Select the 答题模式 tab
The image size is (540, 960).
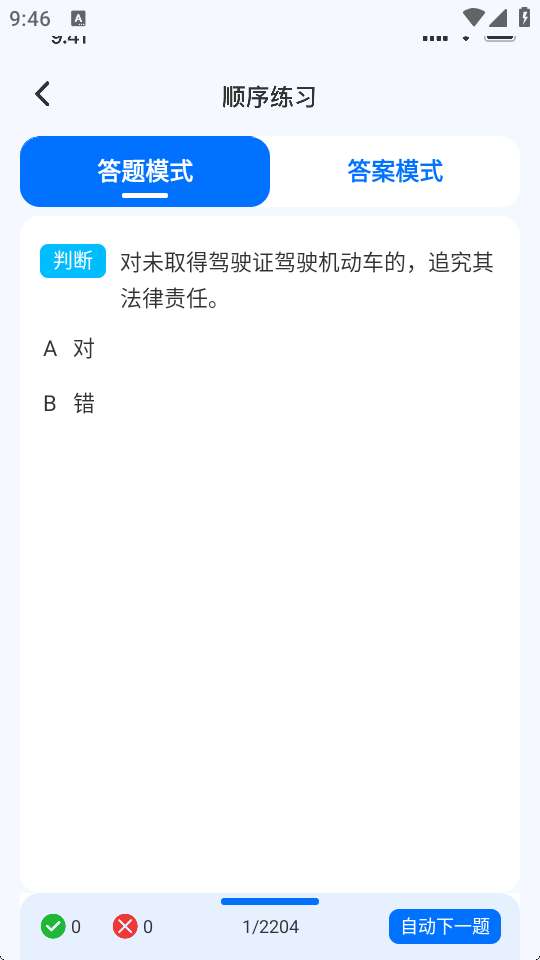(145, 171)
